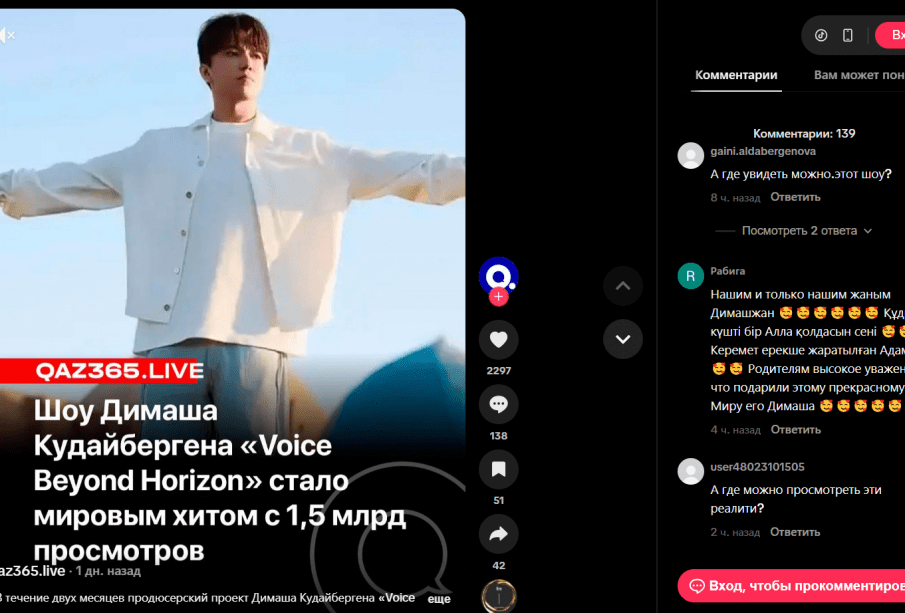The width and height of the screenshot is (905, 613).
Task: Go to the previous video
Action: 622,286
